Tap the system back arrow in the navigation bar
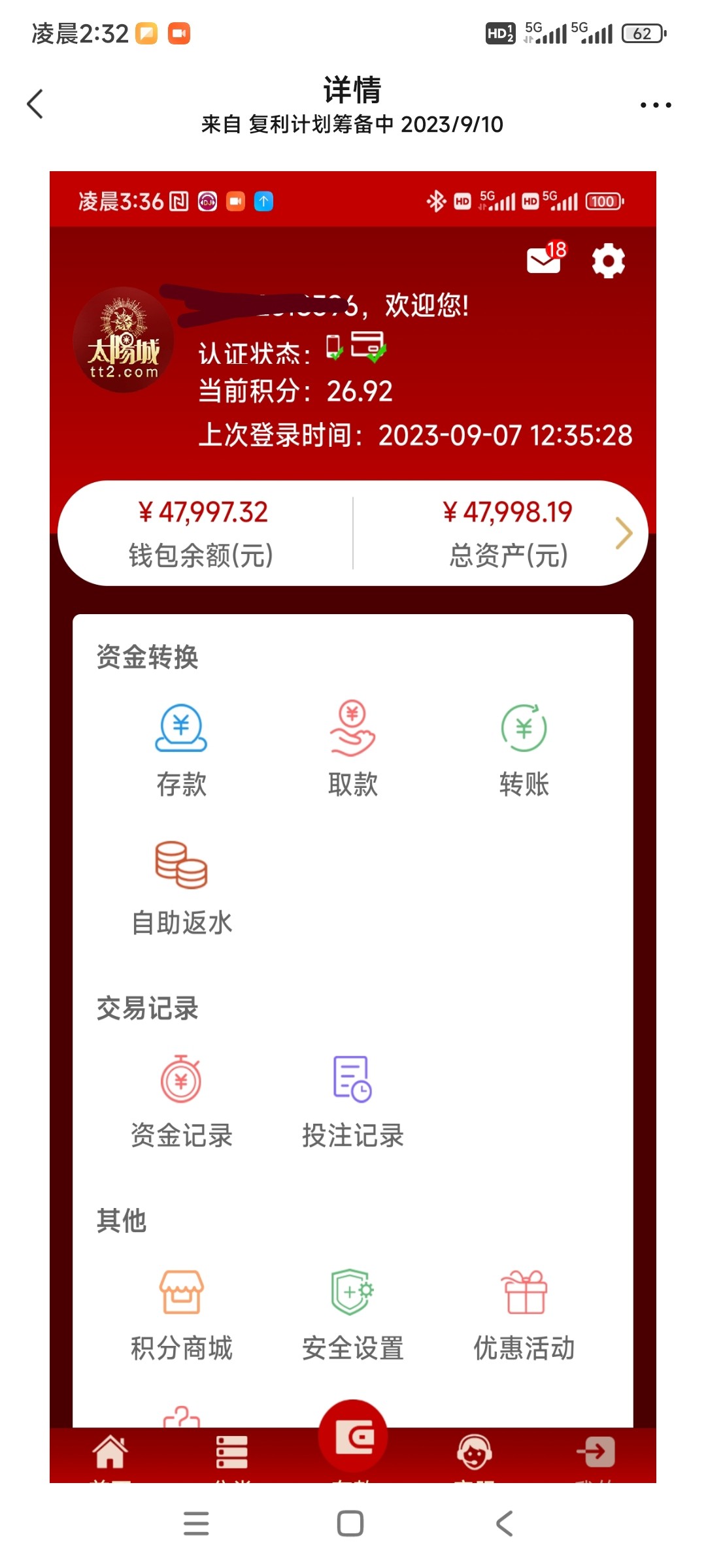This screenshot has height=1568, width=706. click(504, 1524)
